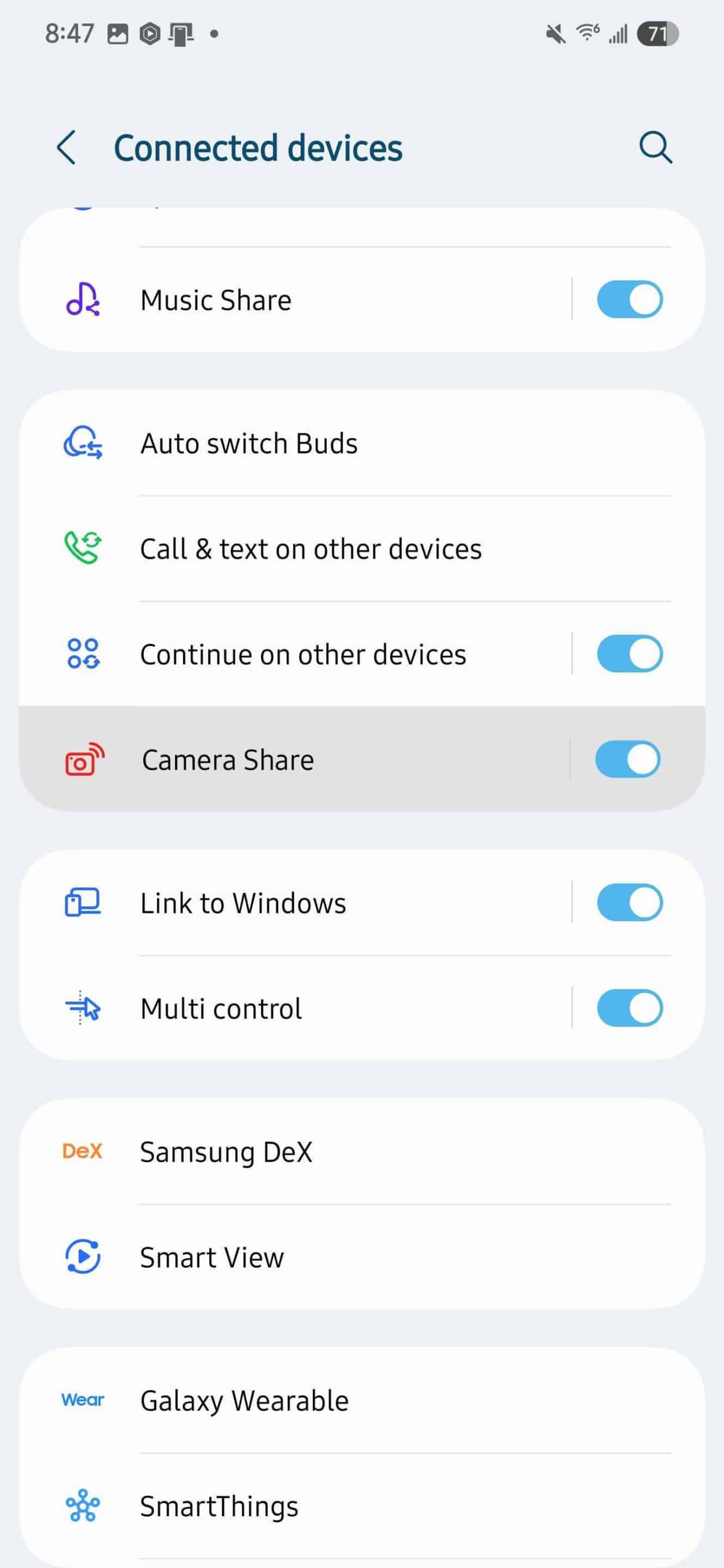
Task: Disable Continue on other devices switch
Action: [x=630, y=654]
